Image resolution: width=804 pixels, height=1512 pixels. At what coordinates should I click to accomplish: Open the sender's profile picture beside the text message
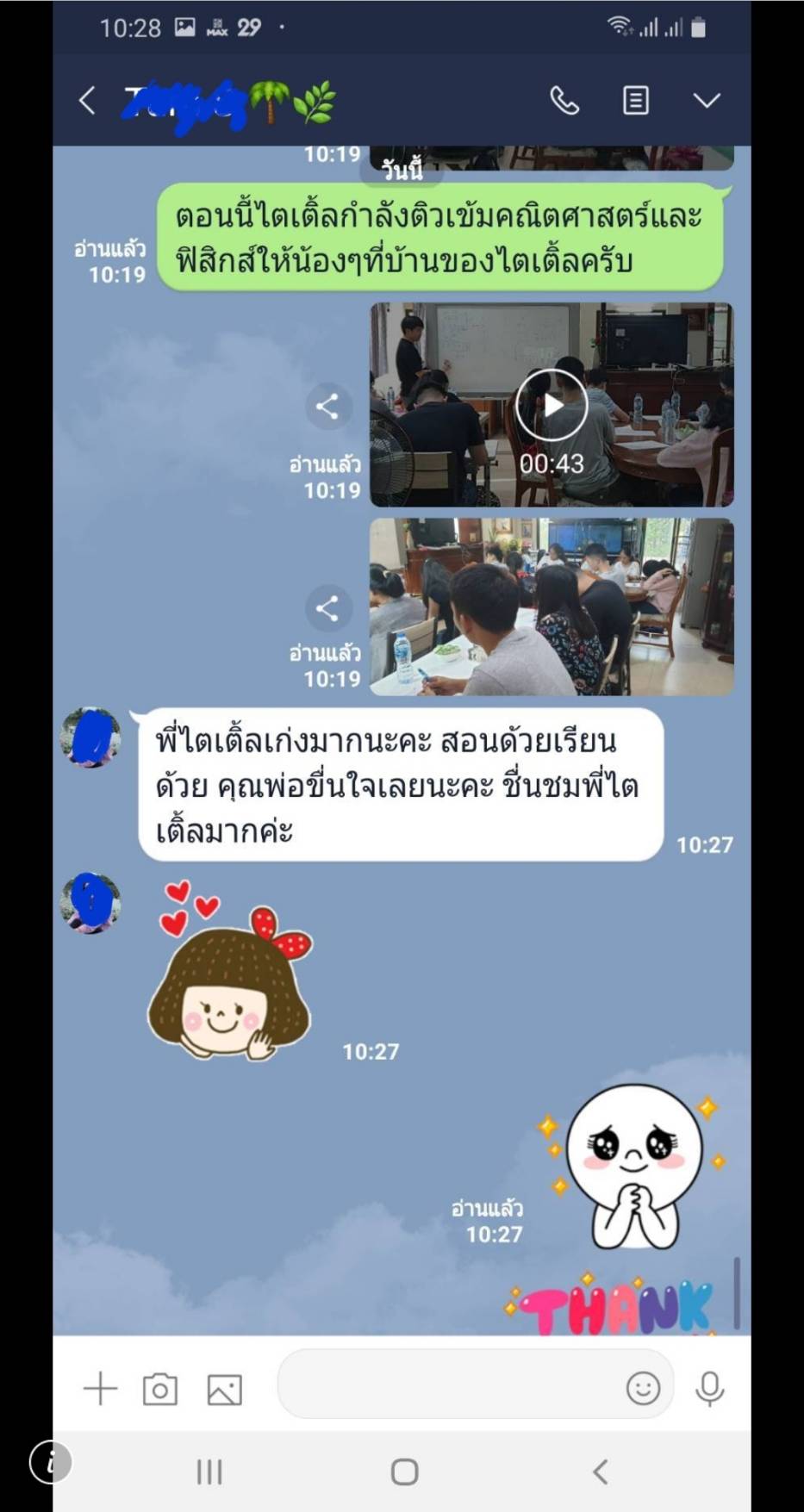[90, 737]
